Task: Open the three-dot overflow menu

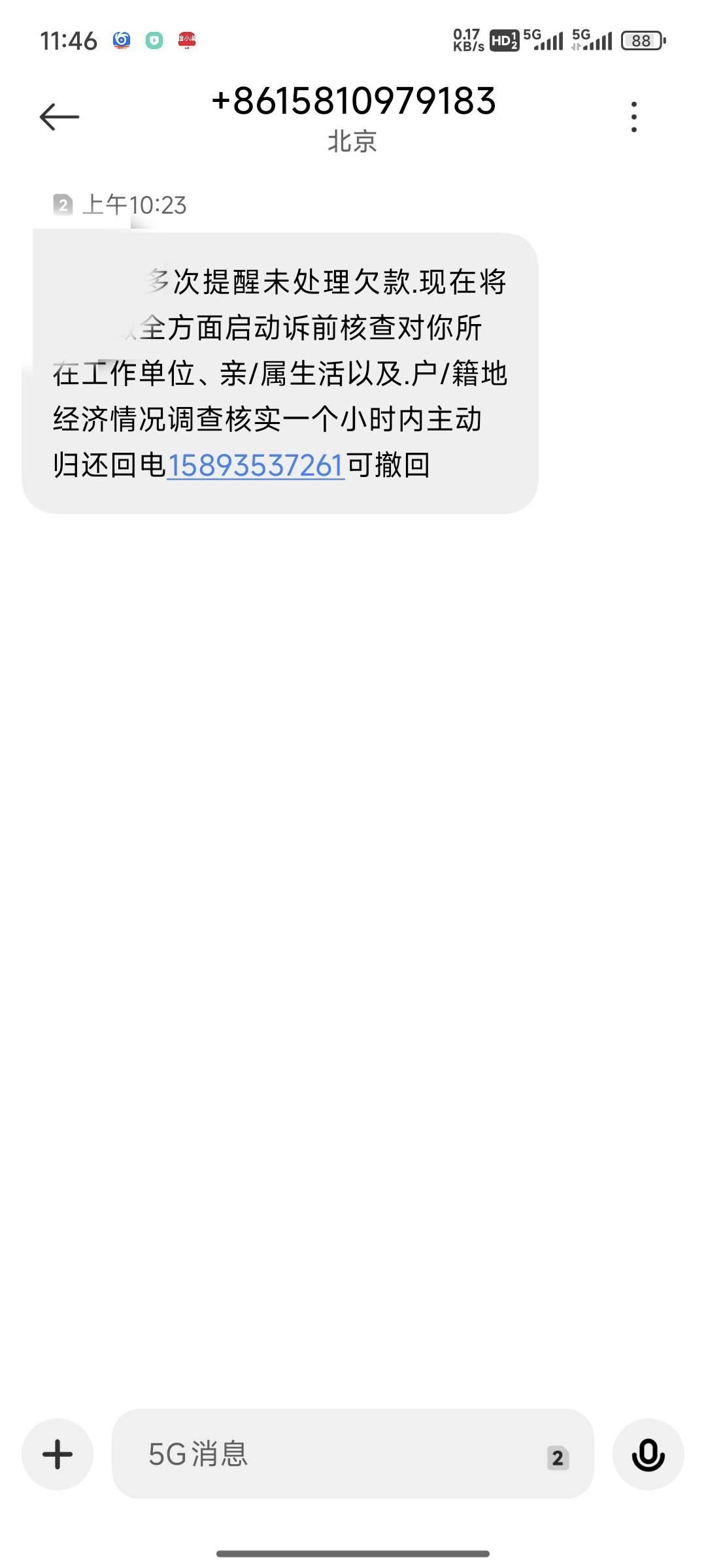Action: coord(633,117)
